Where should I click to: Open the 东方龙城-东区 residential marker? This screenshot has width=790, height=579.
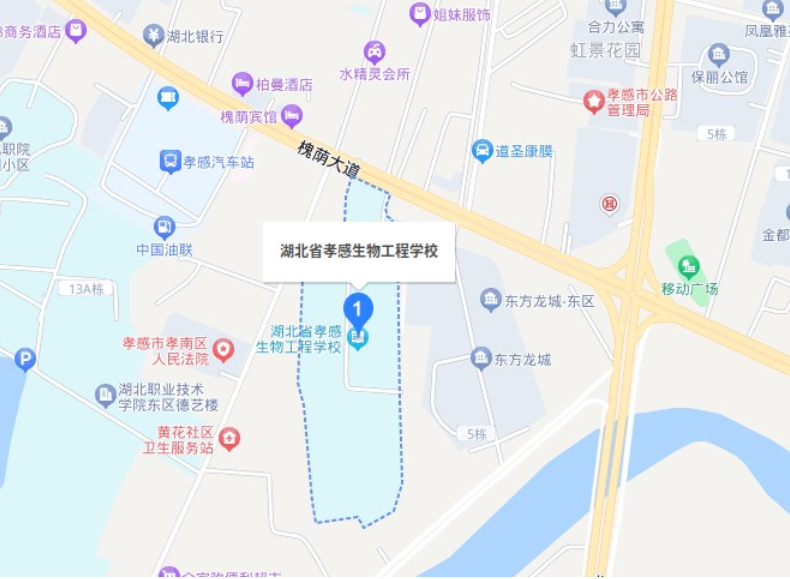point(490,300)
